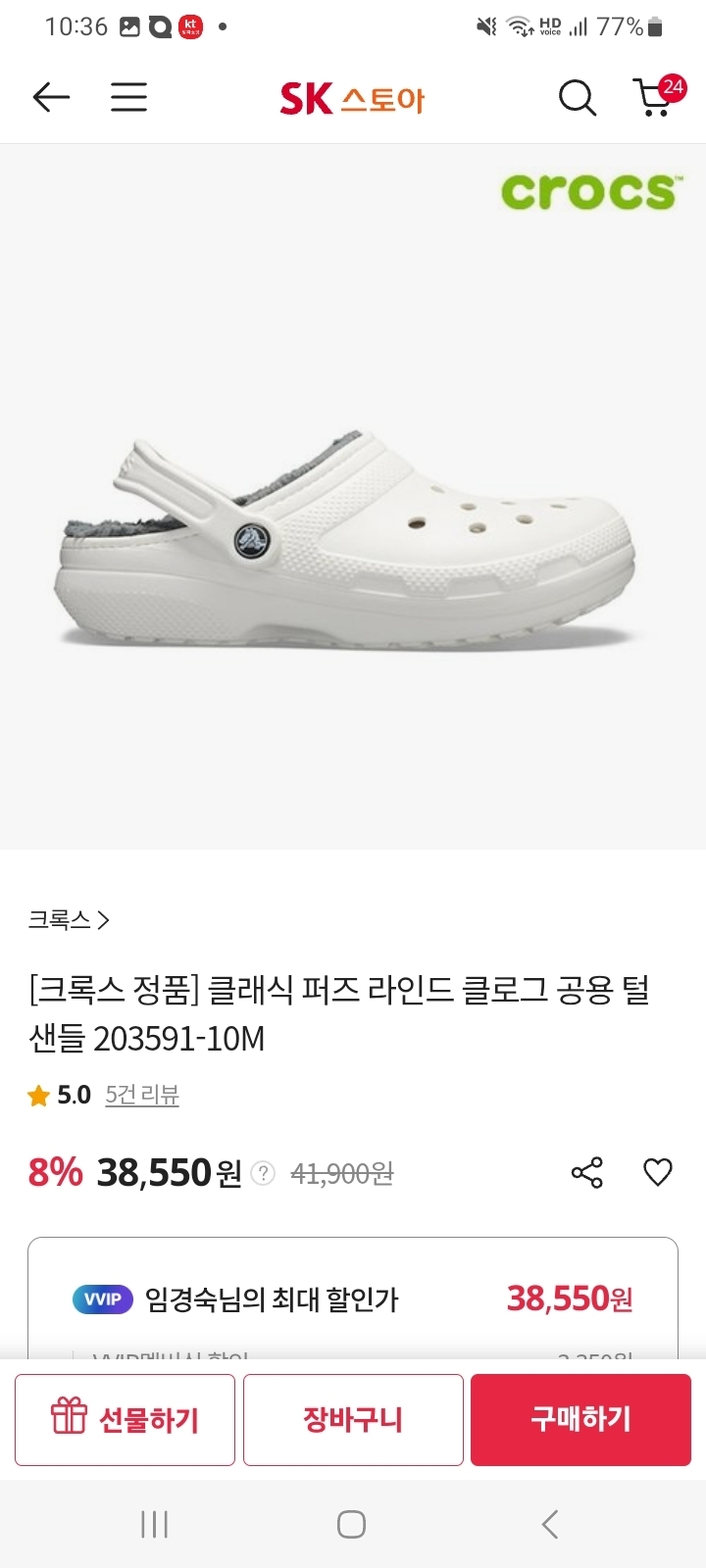
Task: Go to home from system navigation bar
Action: [352, 1524]
